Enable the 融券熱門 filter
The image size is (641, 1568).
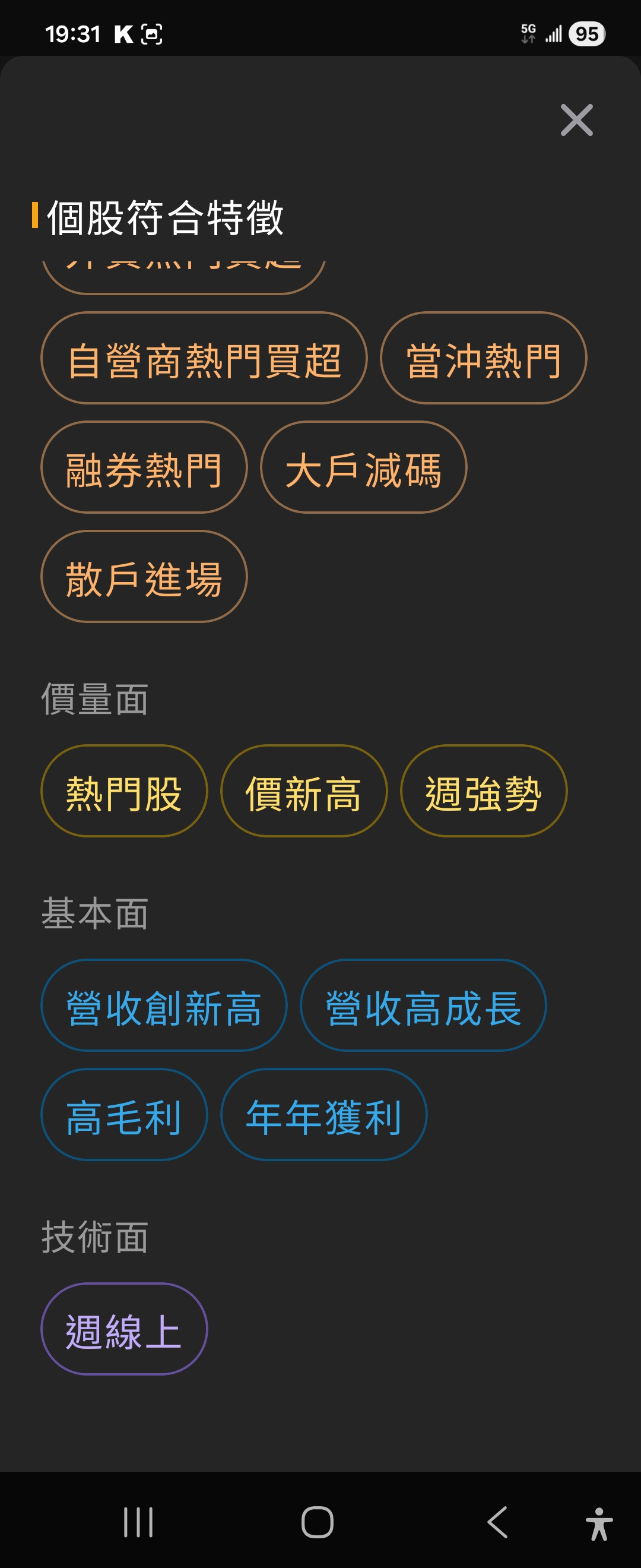[143, 467]
